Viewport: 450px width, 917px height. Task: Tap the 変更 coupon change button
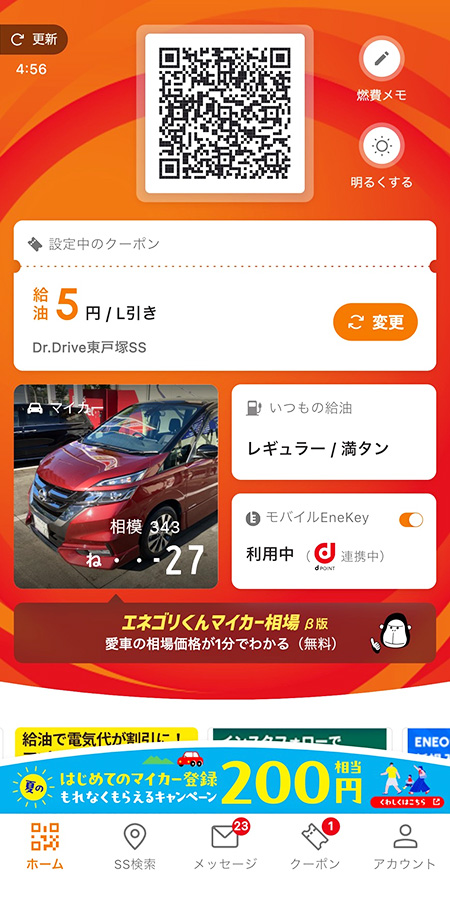point(376,322)
